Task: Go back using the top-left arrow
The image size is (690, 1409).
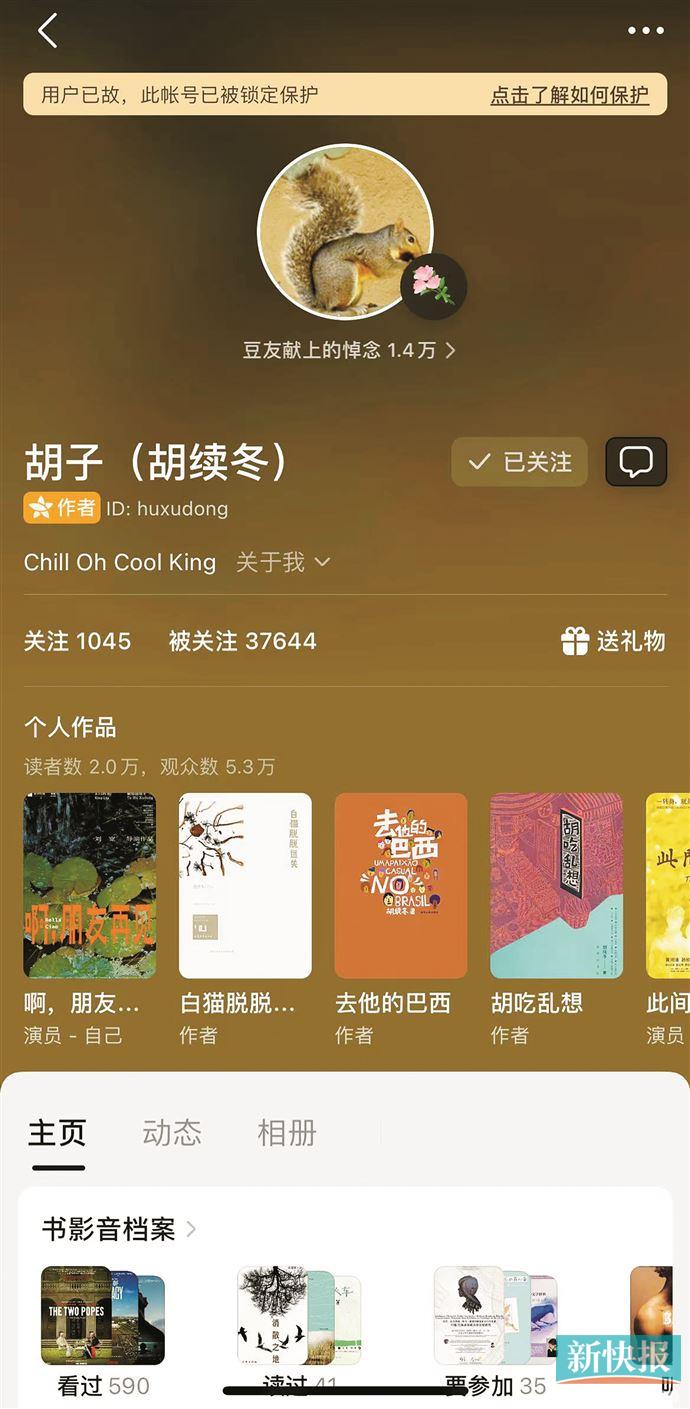Action: (x=47, y=31)
